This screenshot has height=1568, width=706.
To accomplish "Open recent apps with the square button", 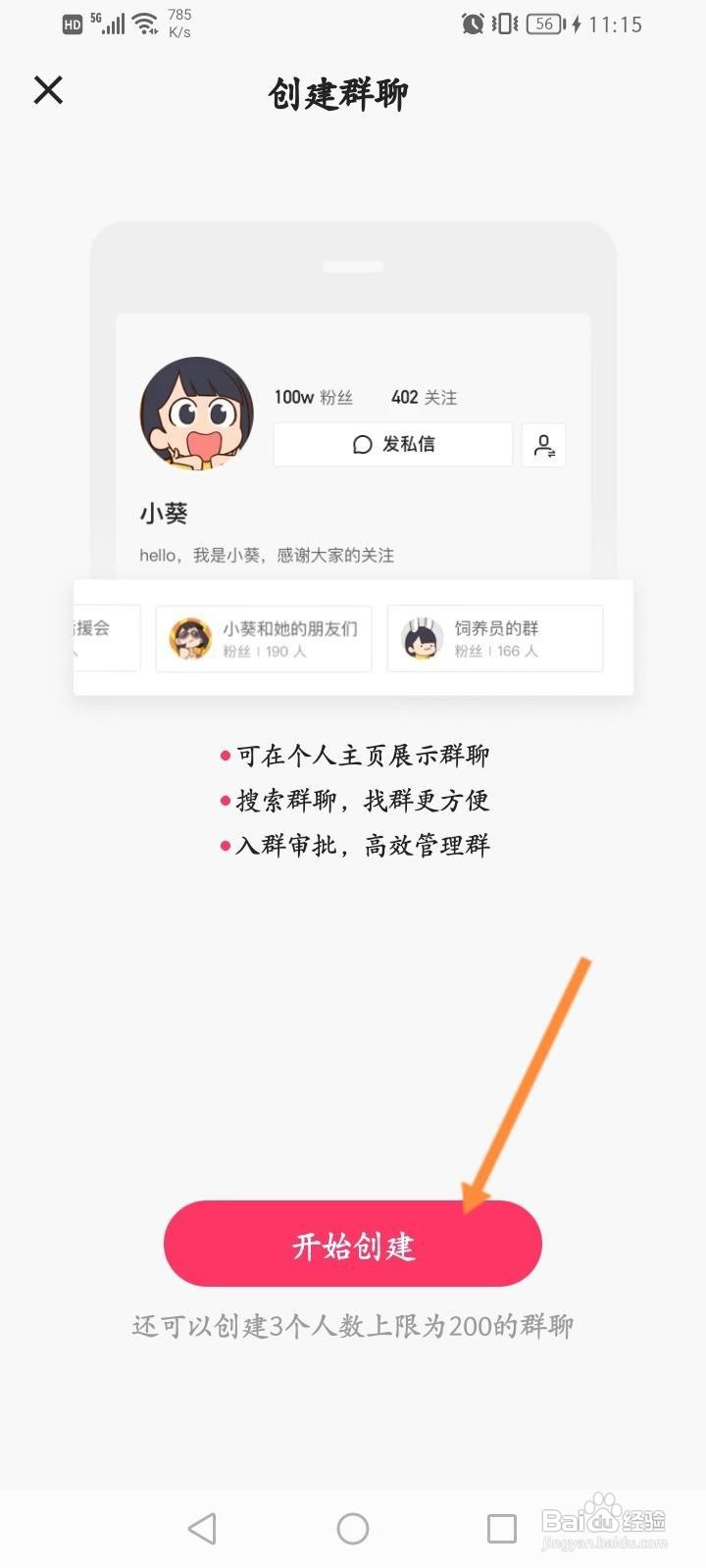I will (x=503, y=1526).
